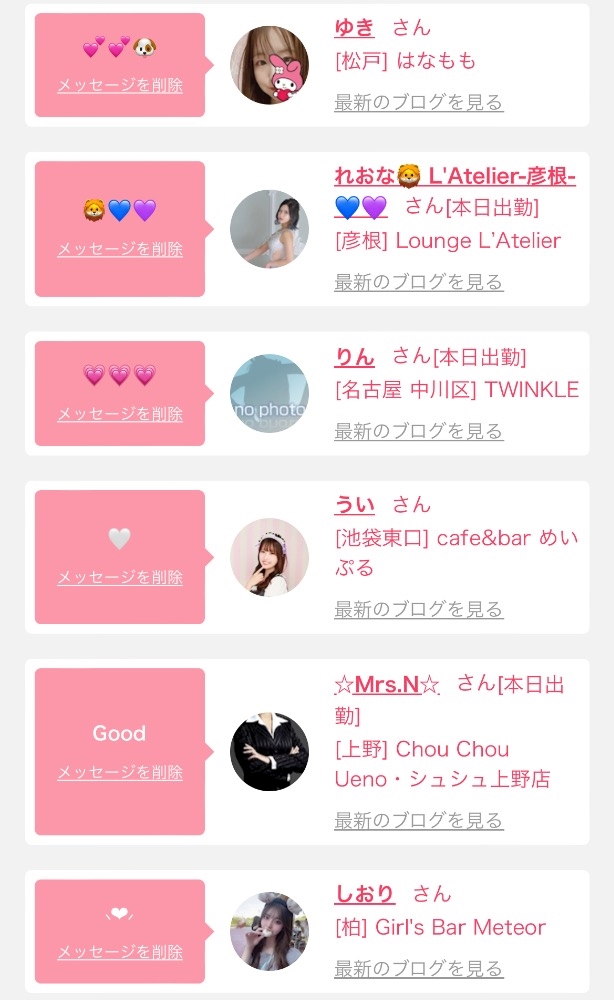View りん's latest blog
Image resolution: width=614 pixels, height=1000 pixels.
(x=418, y=431)
